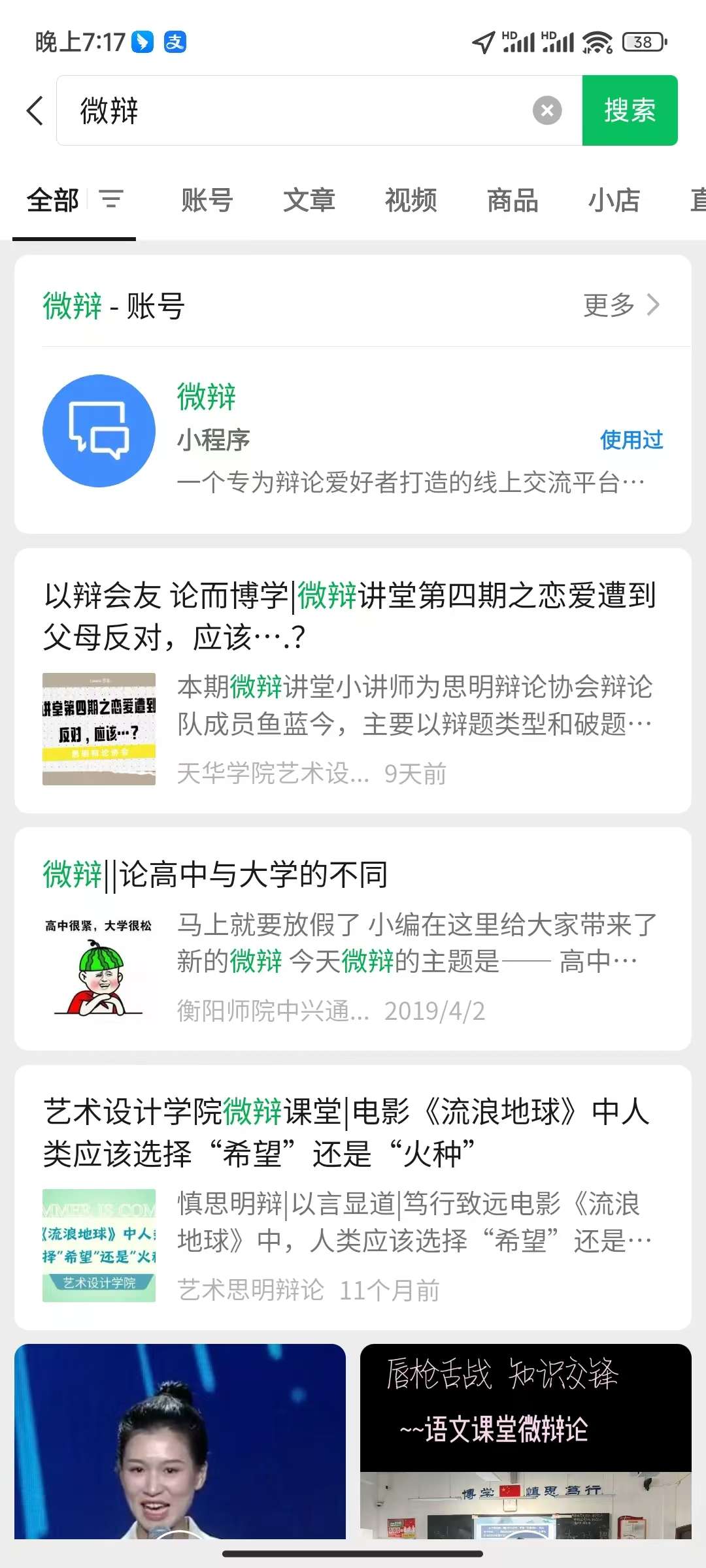The image size is (706, 1568).
Task: Switch to the 账号 tab
Action: [207, 200]
